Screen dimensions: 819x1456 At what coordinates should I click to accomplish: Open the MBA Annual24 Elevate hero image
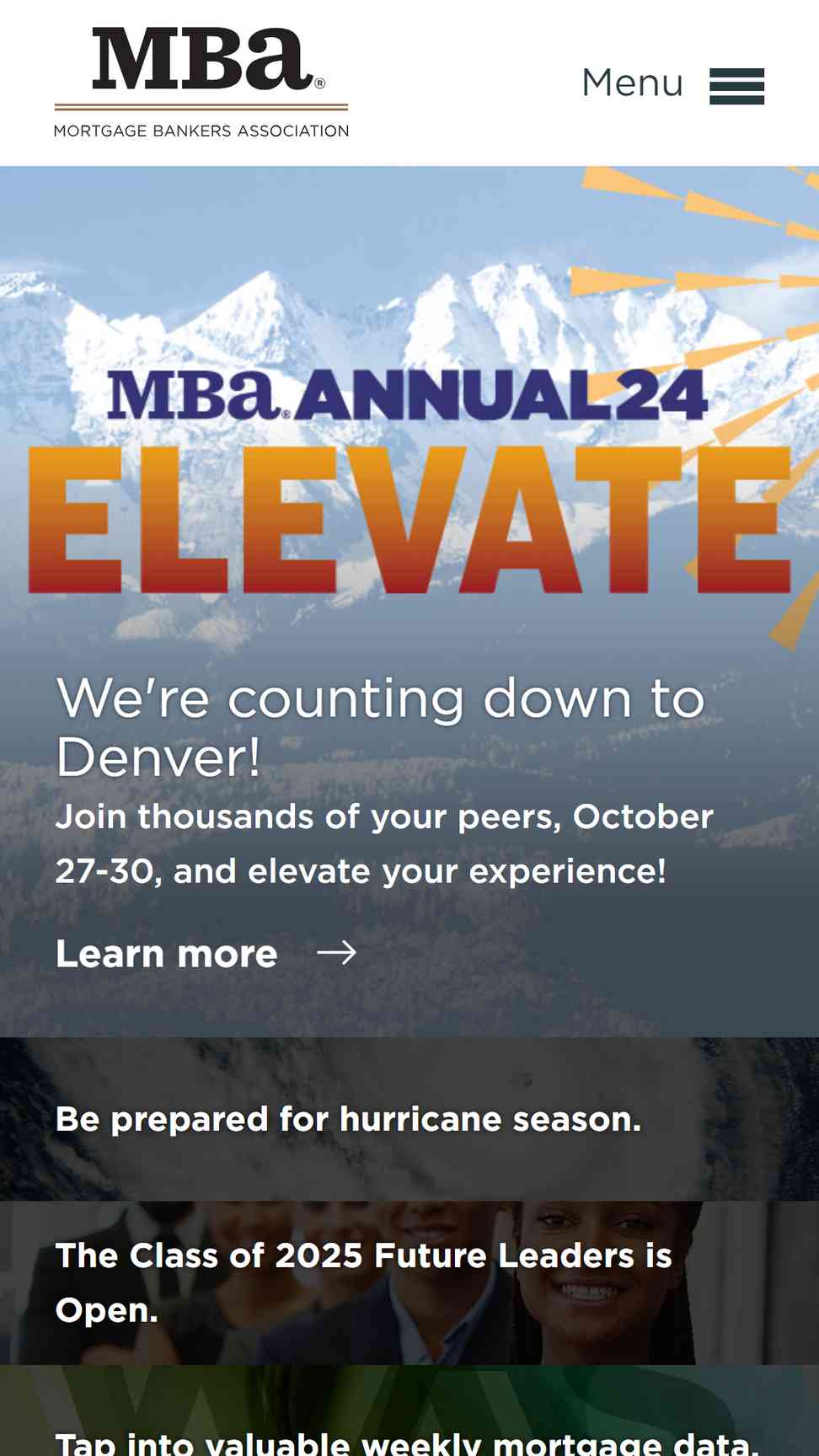[409, 480]
